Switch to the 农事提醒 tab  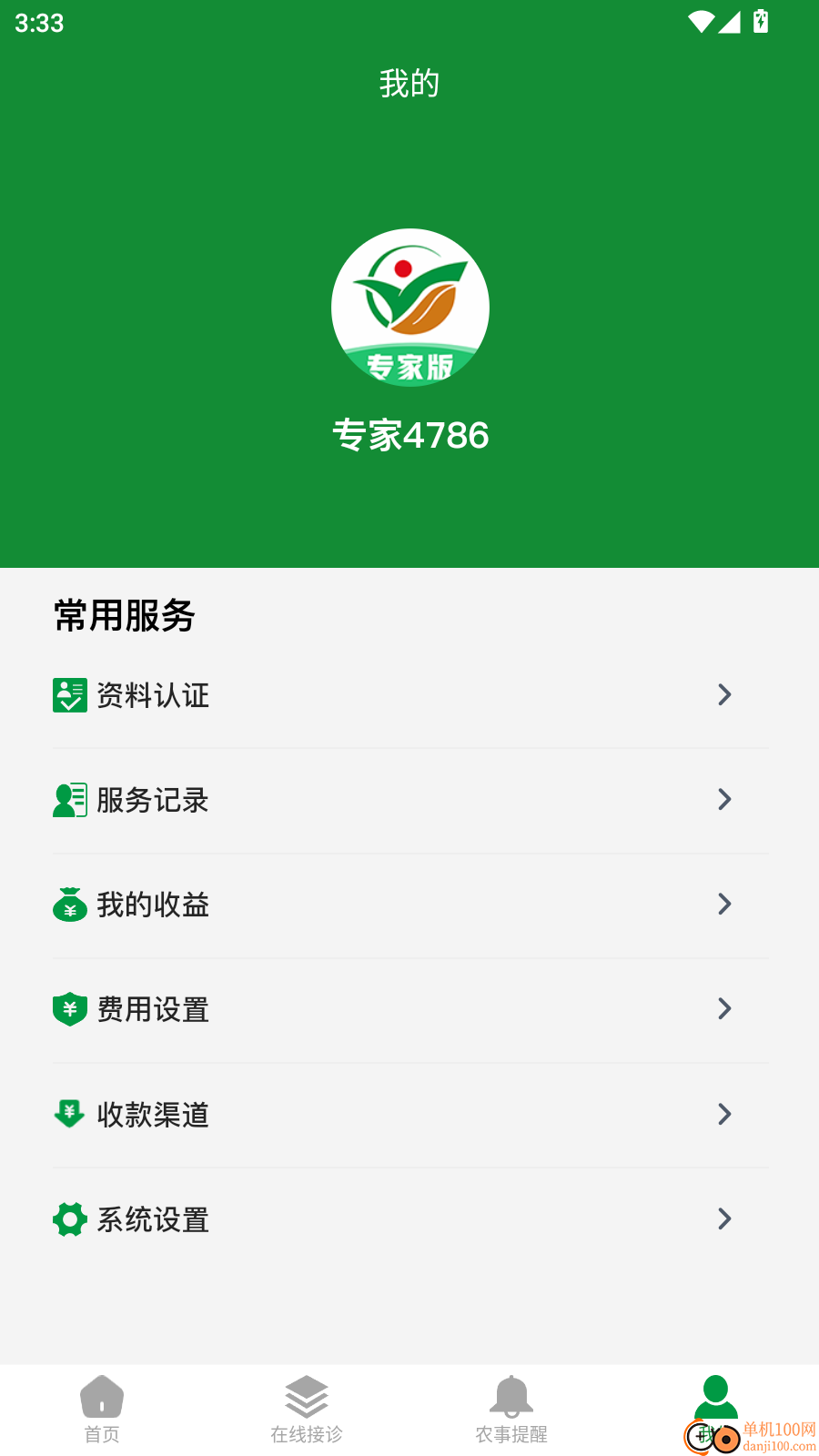[x=511, y=1410]
